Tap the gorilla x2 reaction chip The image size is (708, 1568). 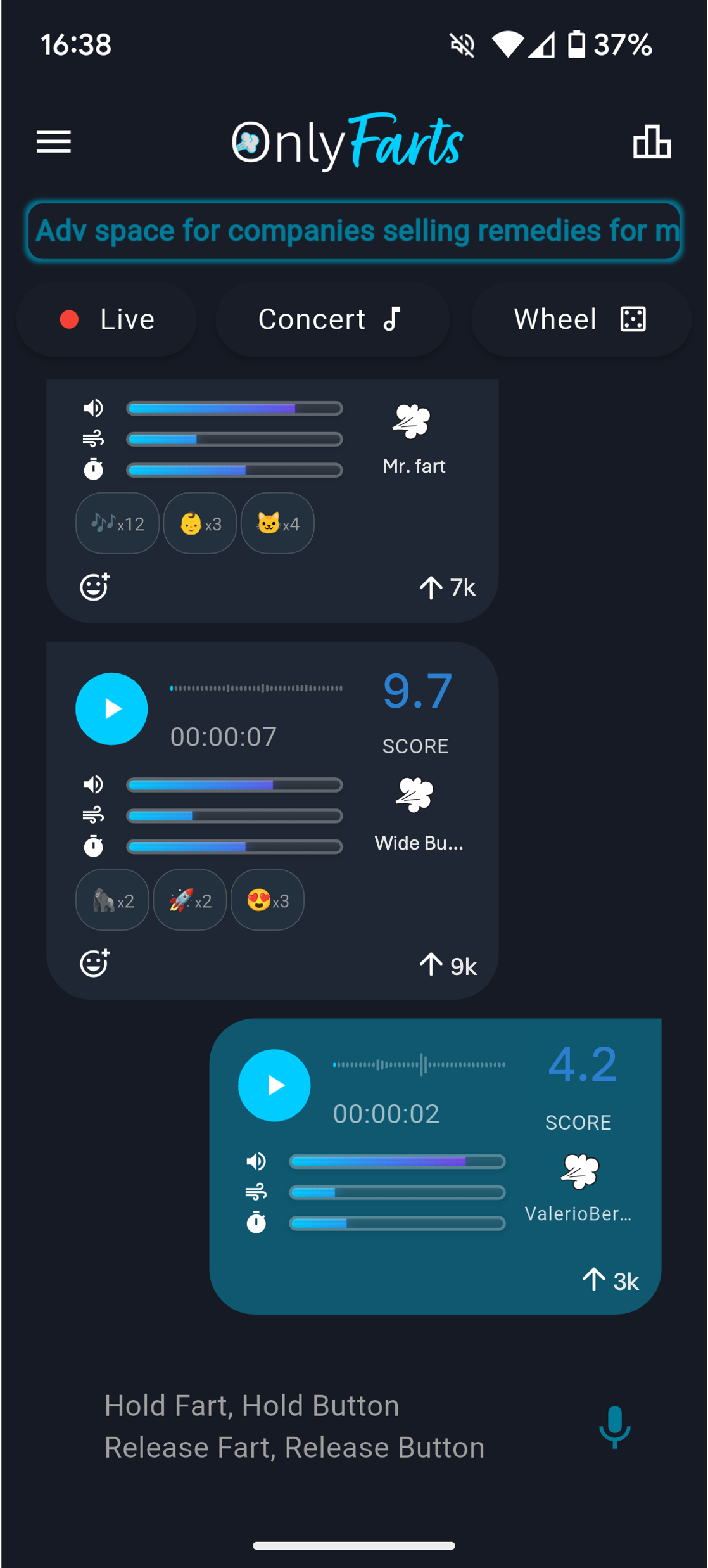(x=113, y=900)
